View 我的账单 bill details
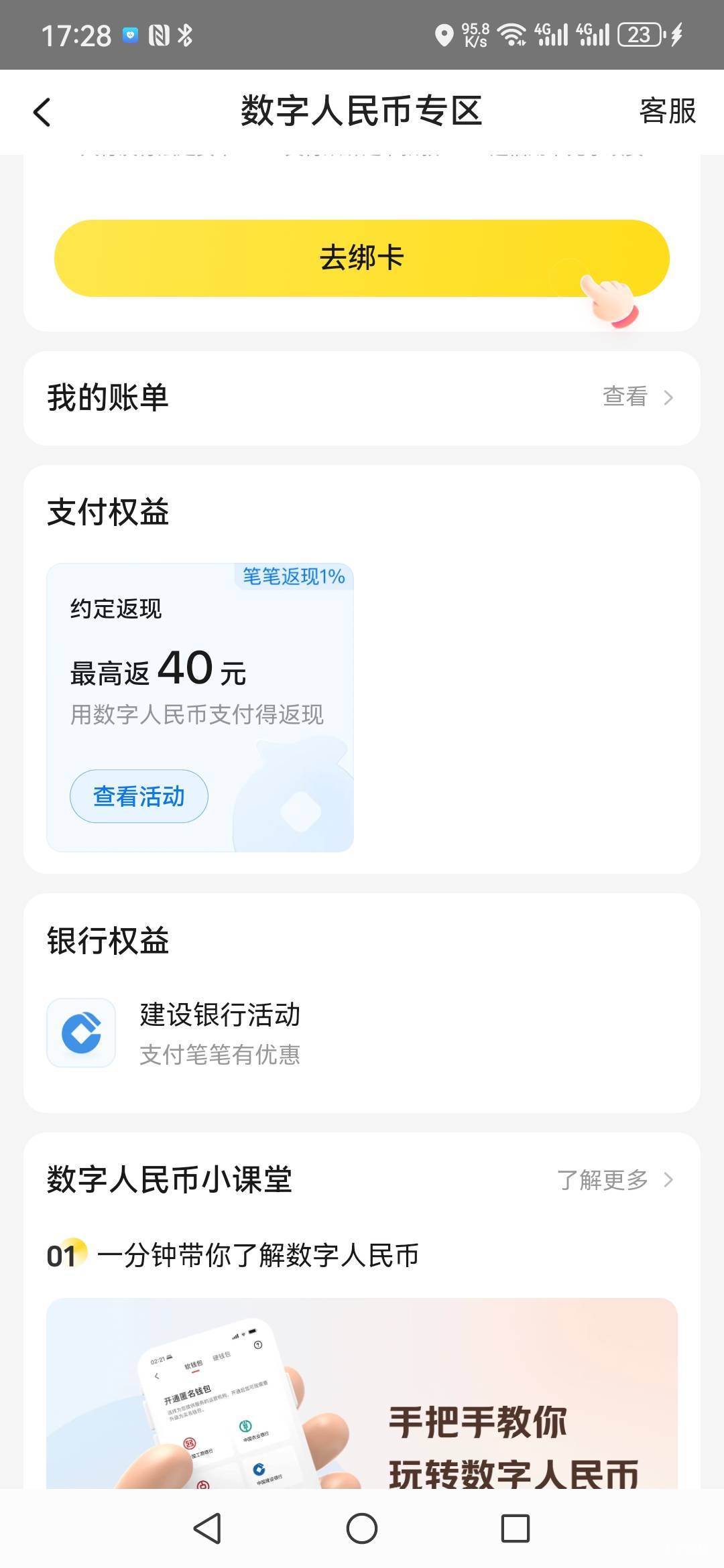 pos(637,397)
